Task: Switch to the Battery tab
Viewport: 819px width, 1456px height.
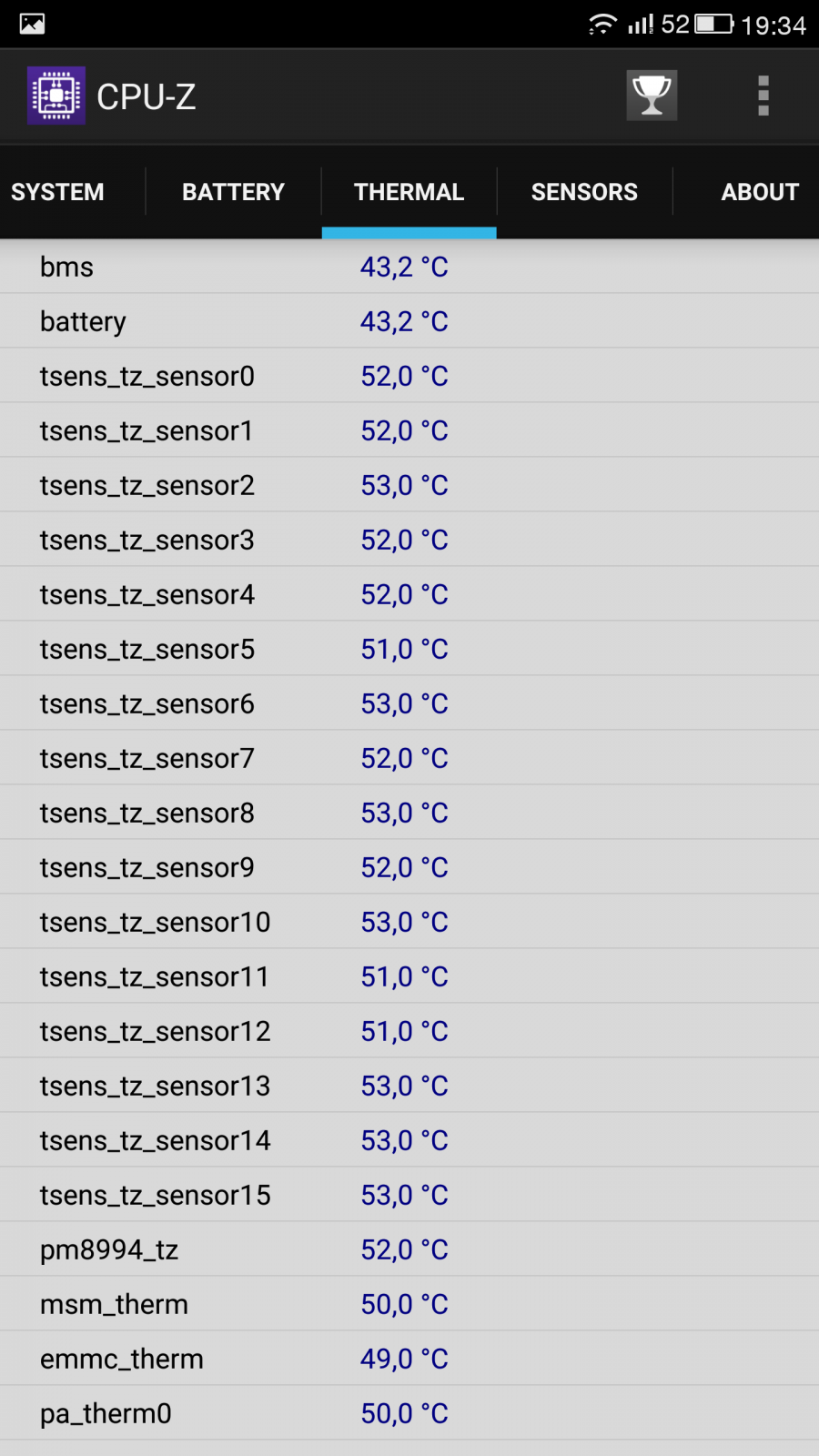Action: (x=233, y=192)
